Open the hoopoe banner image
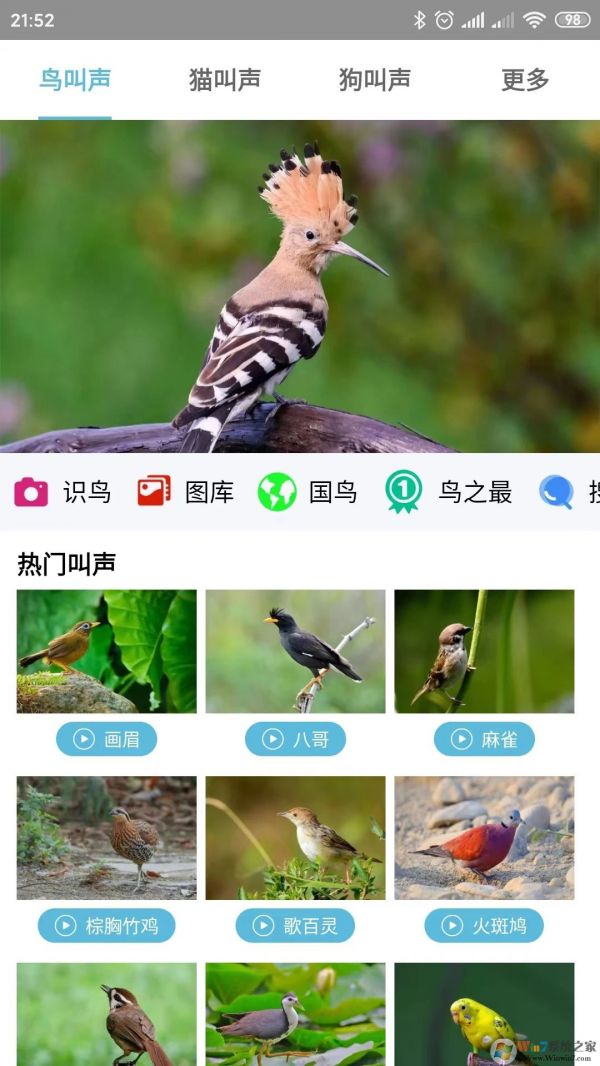 300,287
